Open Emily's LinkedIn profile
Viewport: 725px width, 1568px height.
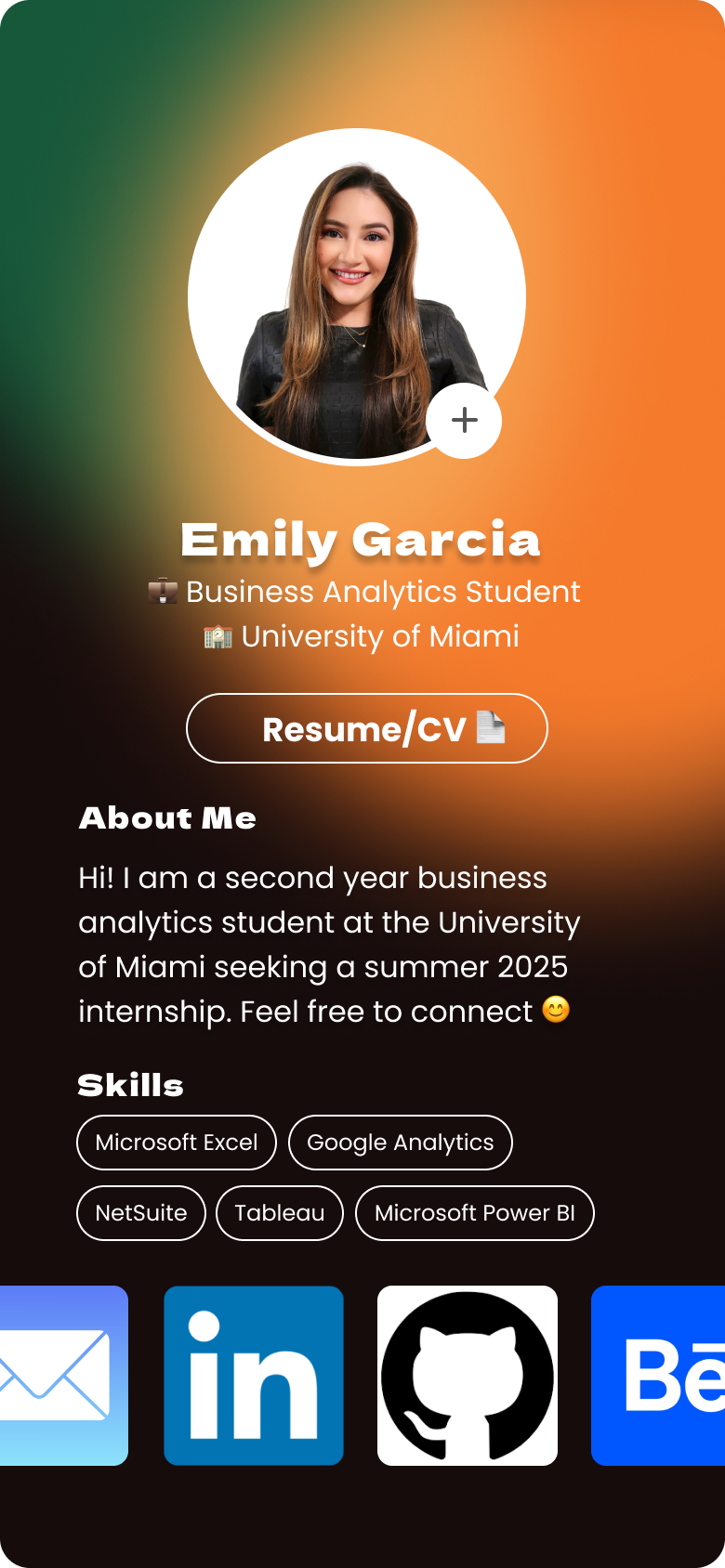click(x=254, y=1375)
